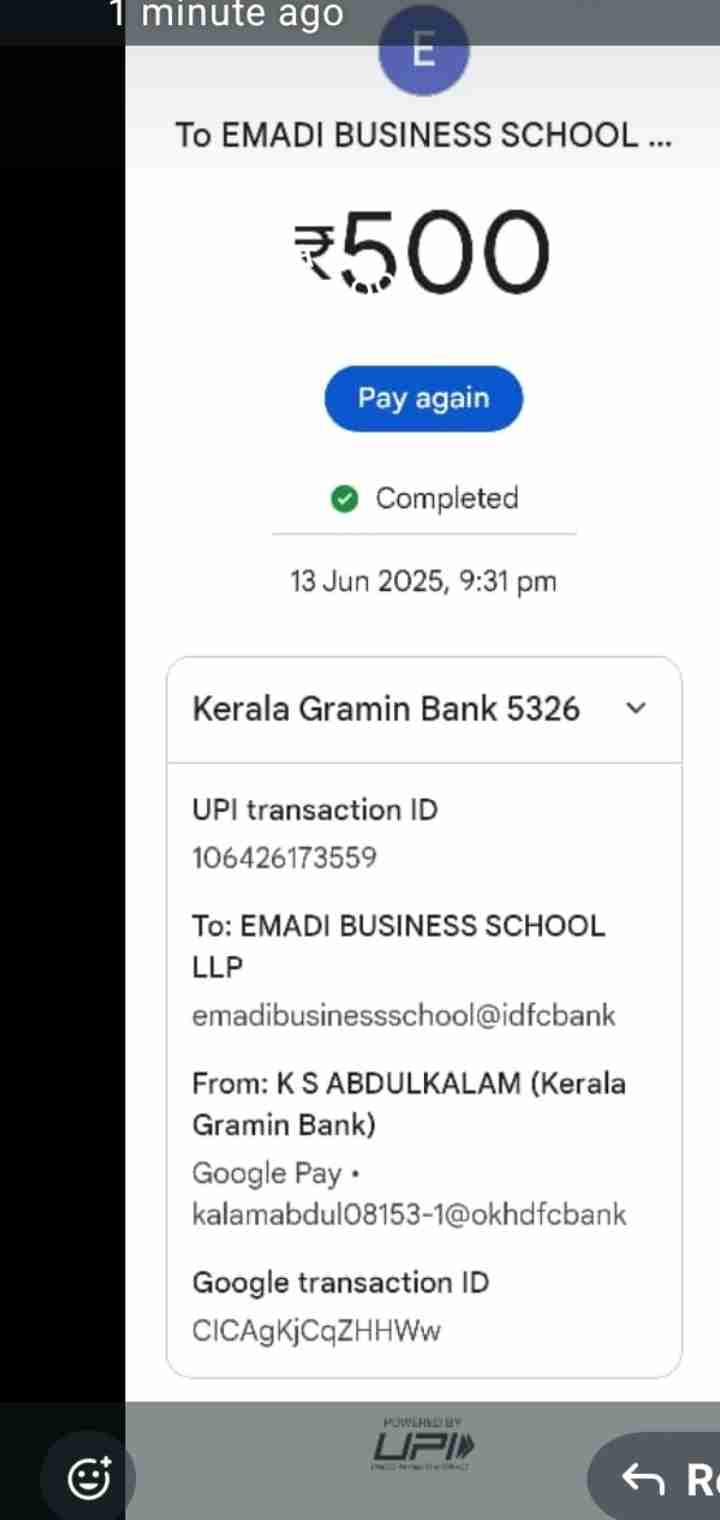Open the emoji reaction picker
Image resolution: width=720 pixels, height=1520 pixels.
(x=89, y=1479)
